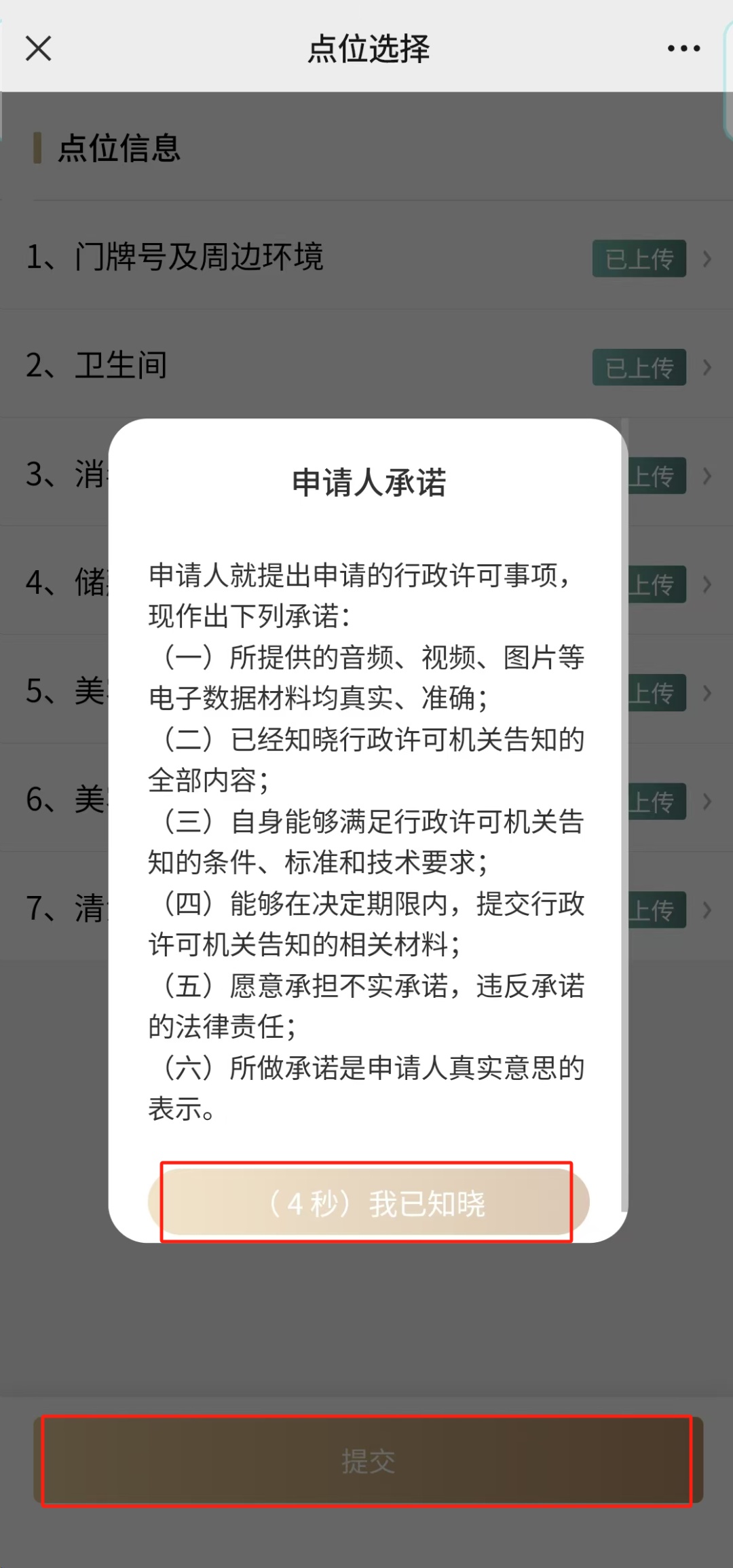Open the 卫生间 row

(366, 366)
